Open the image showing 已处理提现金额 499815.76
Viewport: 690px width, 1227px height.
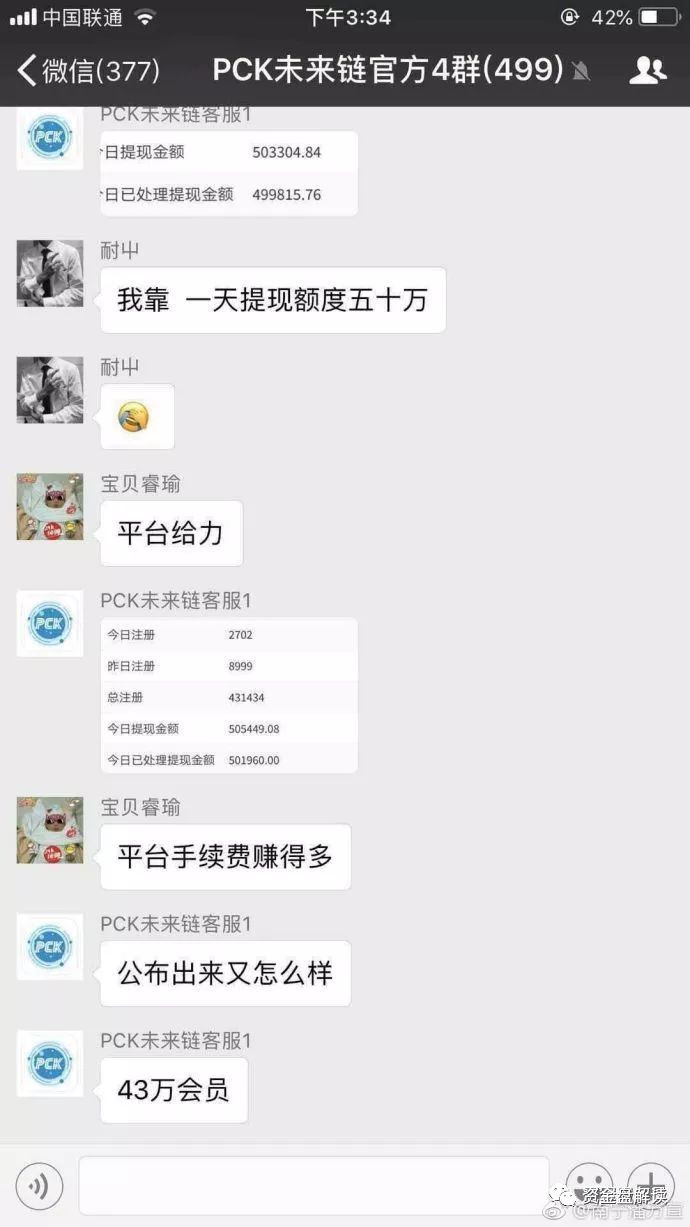click(x=229, y=173)
